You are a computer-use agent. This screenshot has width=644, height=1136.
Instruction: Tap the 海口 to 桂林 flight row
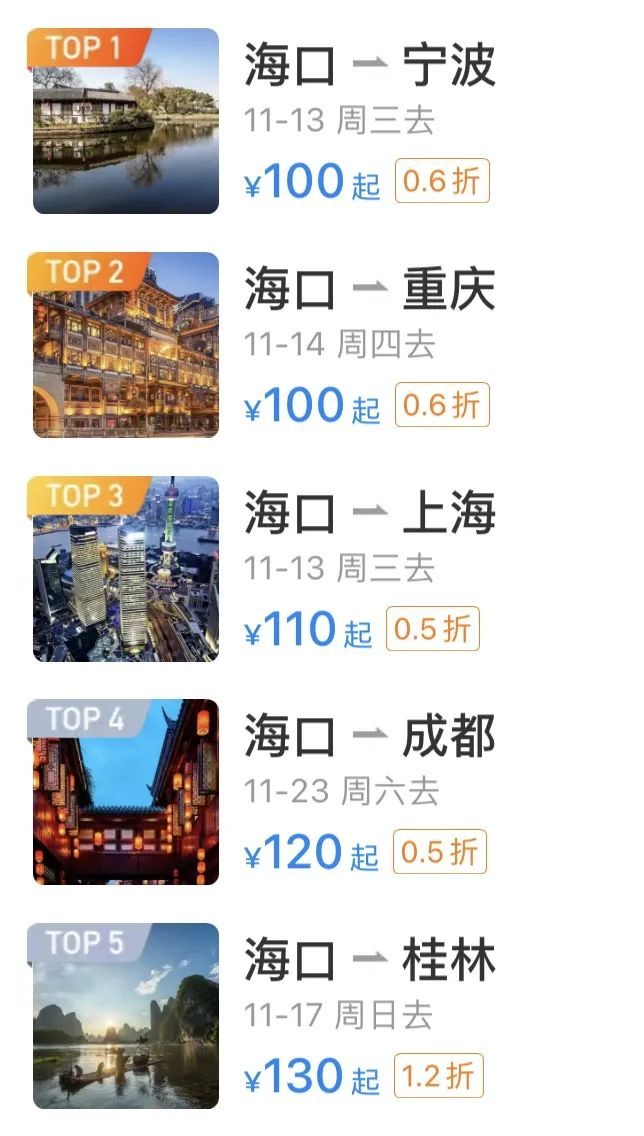tap(368, 962)
